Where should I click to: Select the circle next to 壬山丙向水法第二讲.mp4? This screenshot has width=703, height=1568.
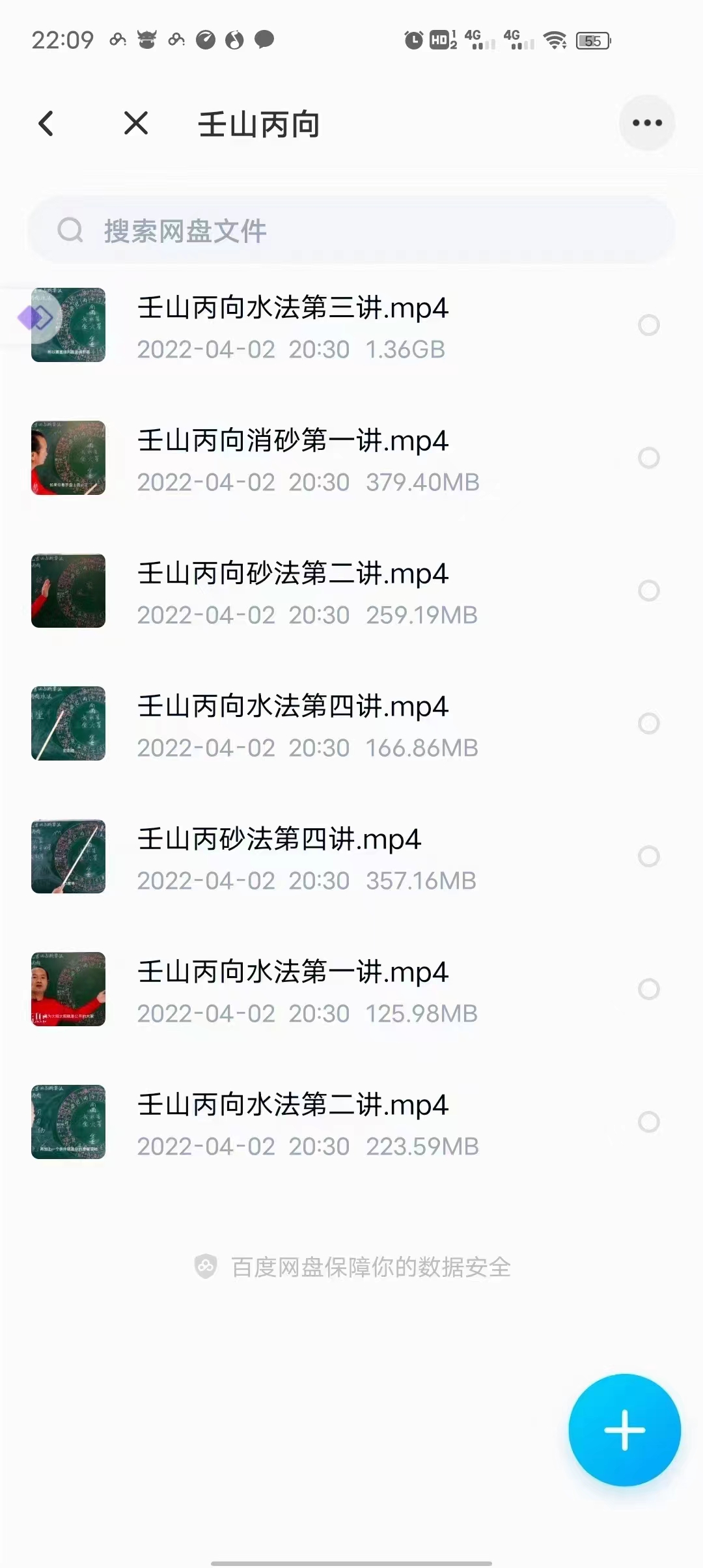[649, 1122]
